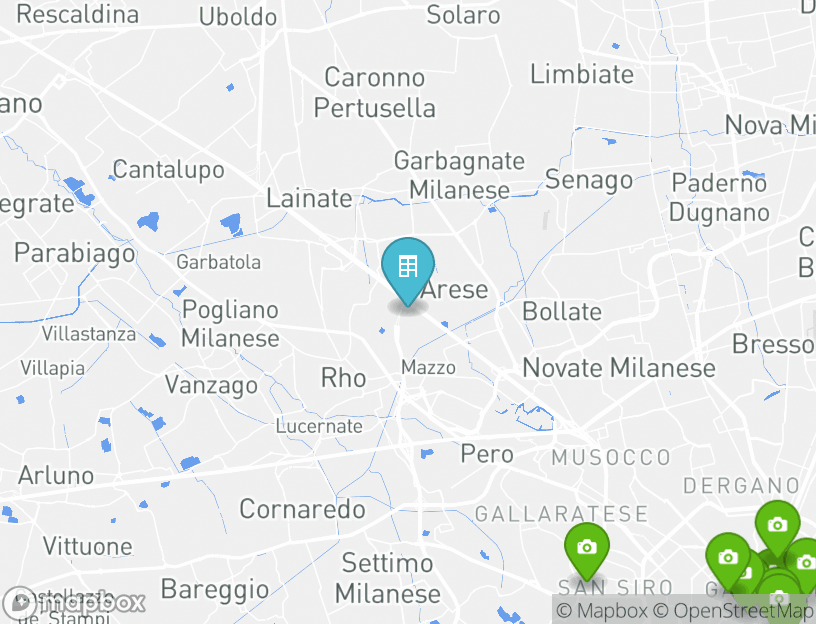The image size is (816, 624).
Task: Open the green camera marker above San Siro
Action: (587, 547)
